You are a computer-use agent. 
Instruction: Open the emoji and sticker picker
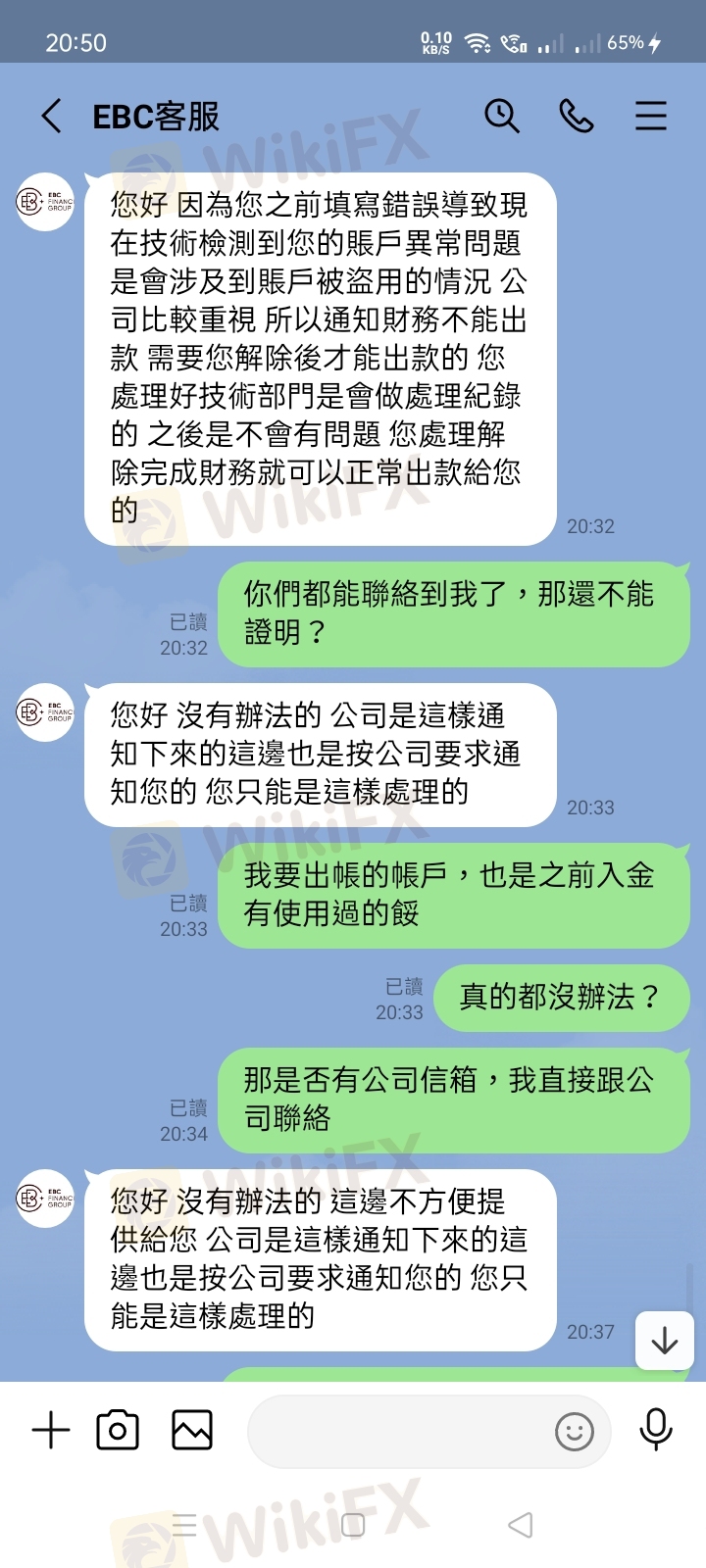coord(575,1432)
